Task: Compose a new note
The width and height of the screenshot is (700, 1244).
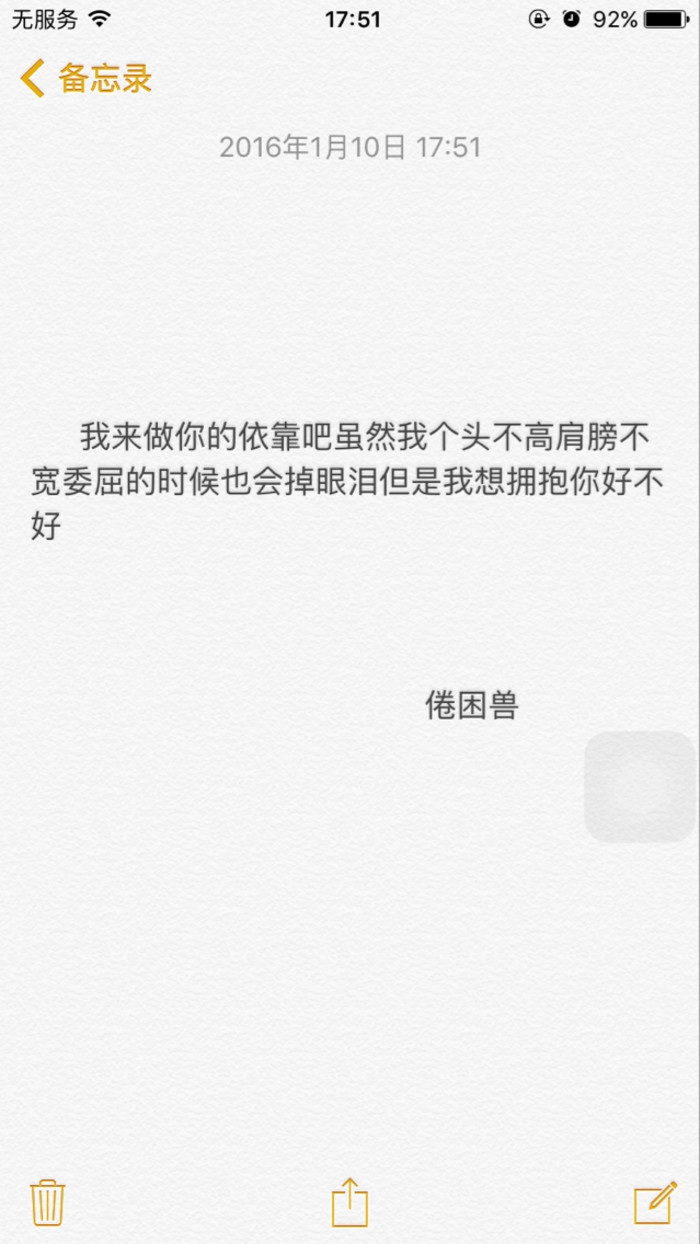Action: (x=655, y=1202)
